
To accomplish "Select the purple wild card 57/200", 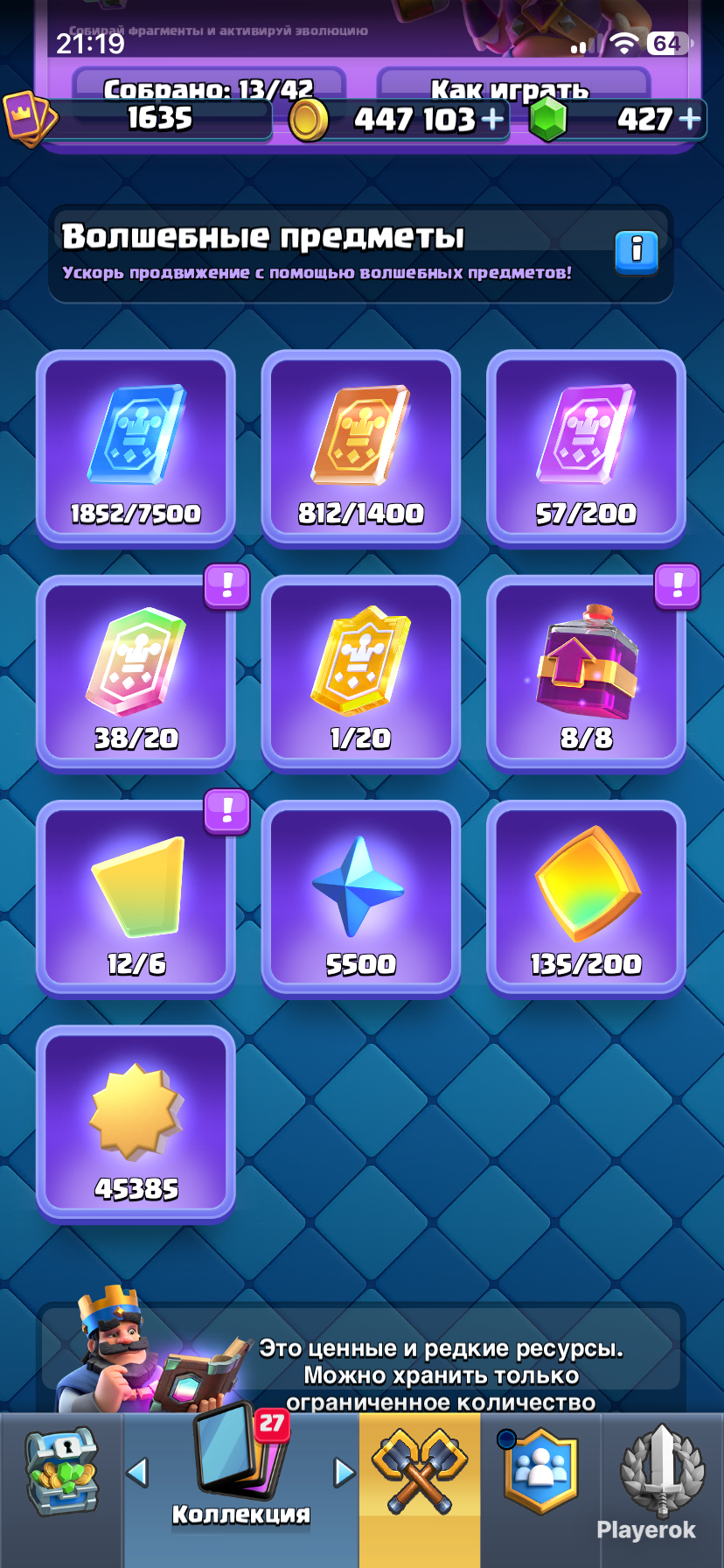I will point(586,448).
